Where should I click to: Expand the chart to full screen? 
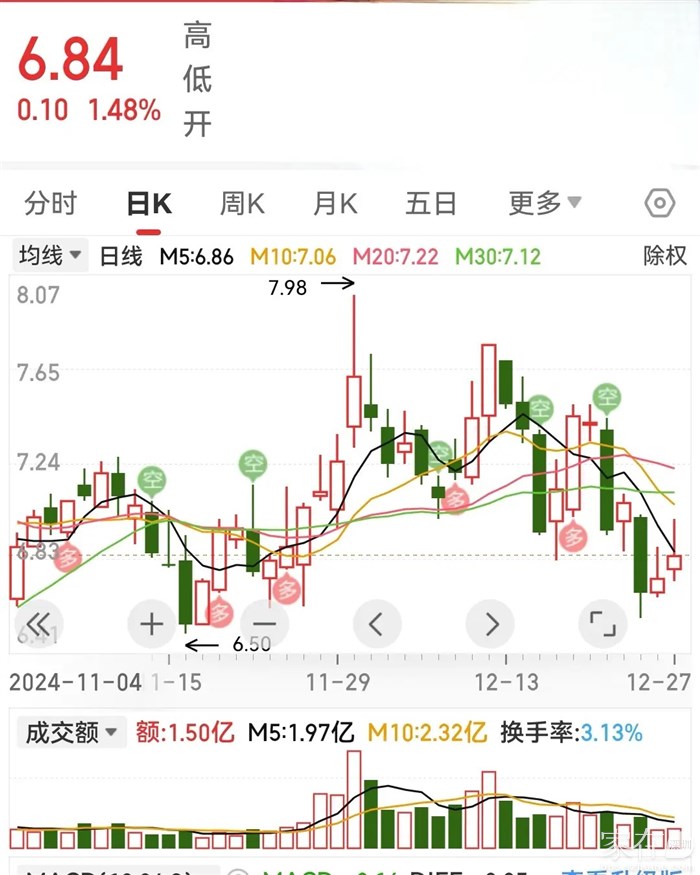(x=603, y=625)
